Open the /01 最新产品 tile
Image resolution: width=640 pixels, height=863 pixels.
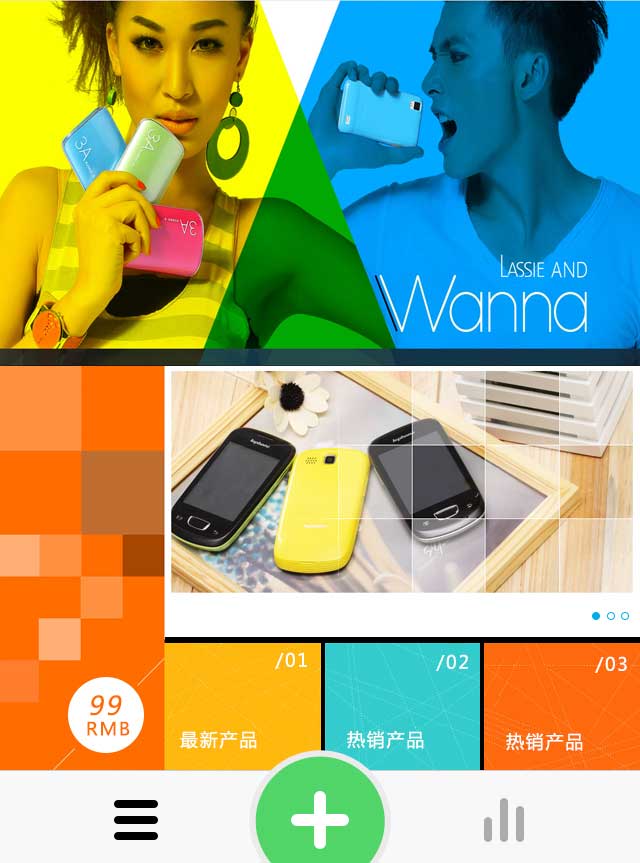coord(242,706)
